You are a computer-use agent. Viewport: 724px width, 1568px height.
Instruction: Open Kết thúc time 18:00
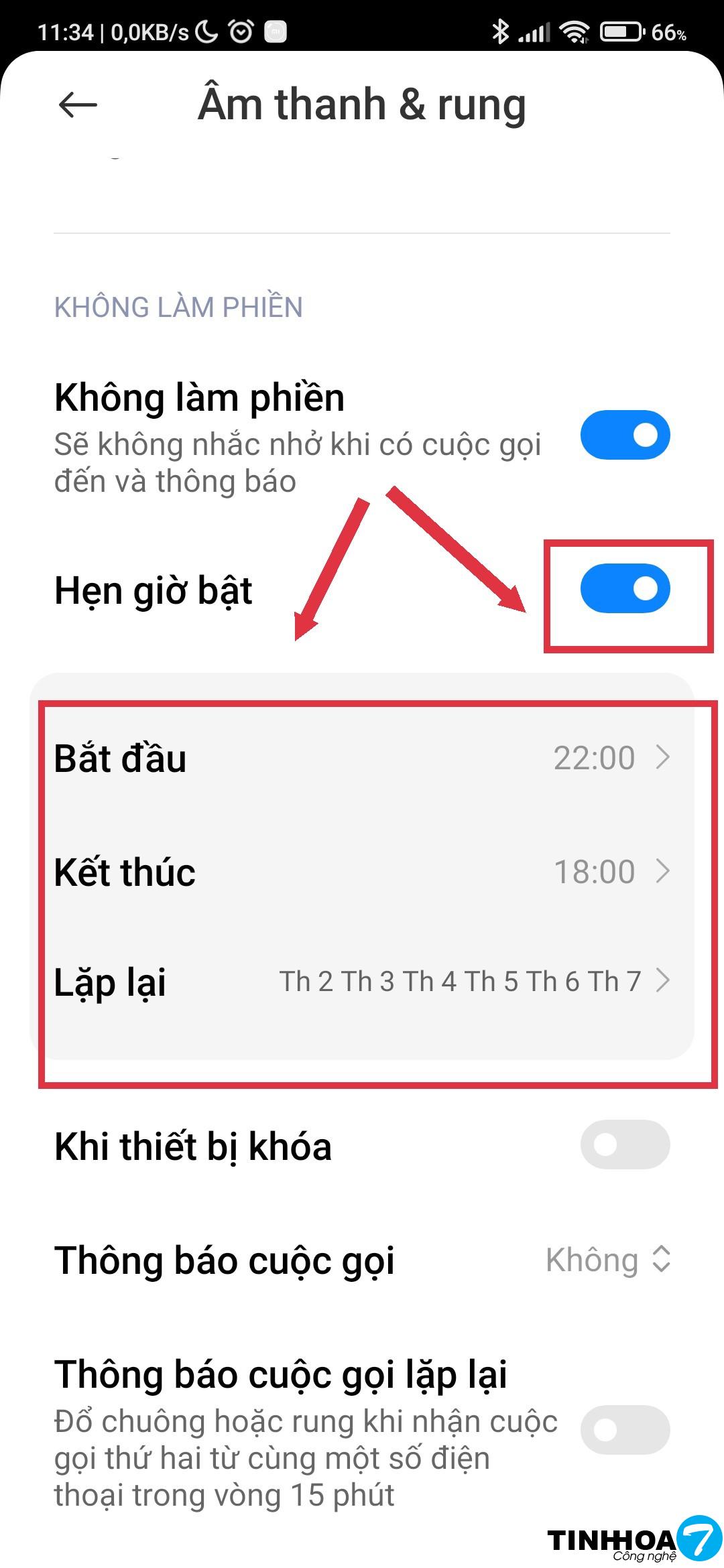click(362, 872)
